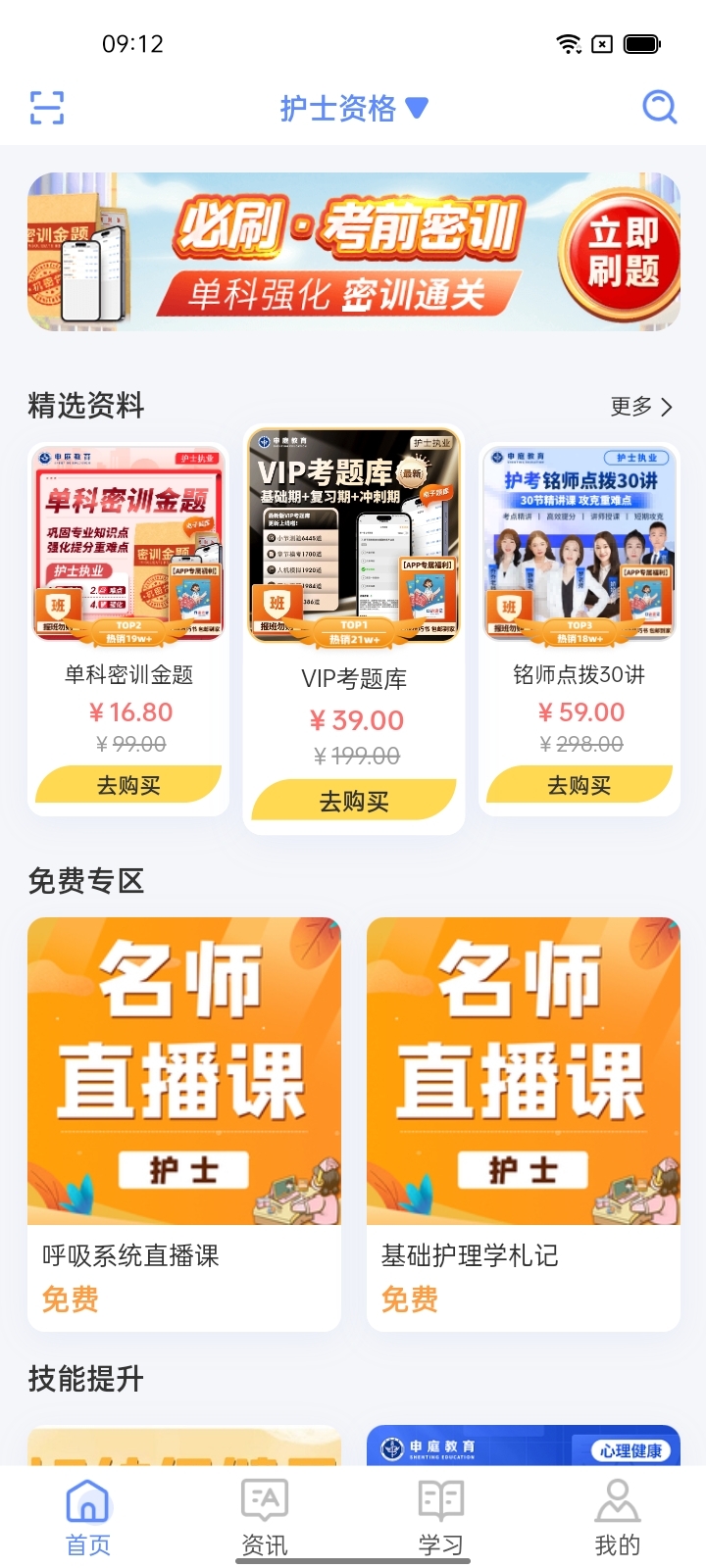This screenshot has height=1568, width=706.
Task: Open the search function
Action: tap(659, 107)
